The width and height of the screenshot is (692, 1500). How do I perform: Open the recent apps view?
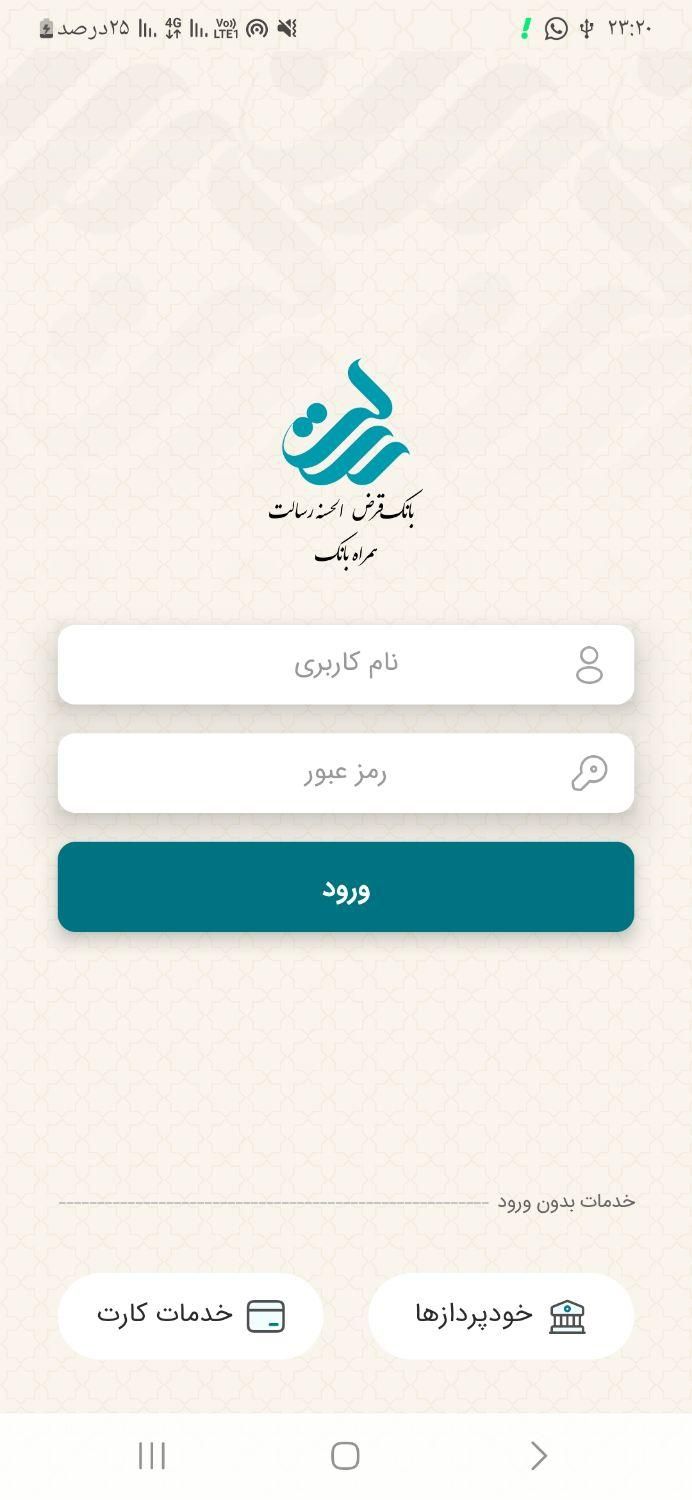(x=152, y=1455)
